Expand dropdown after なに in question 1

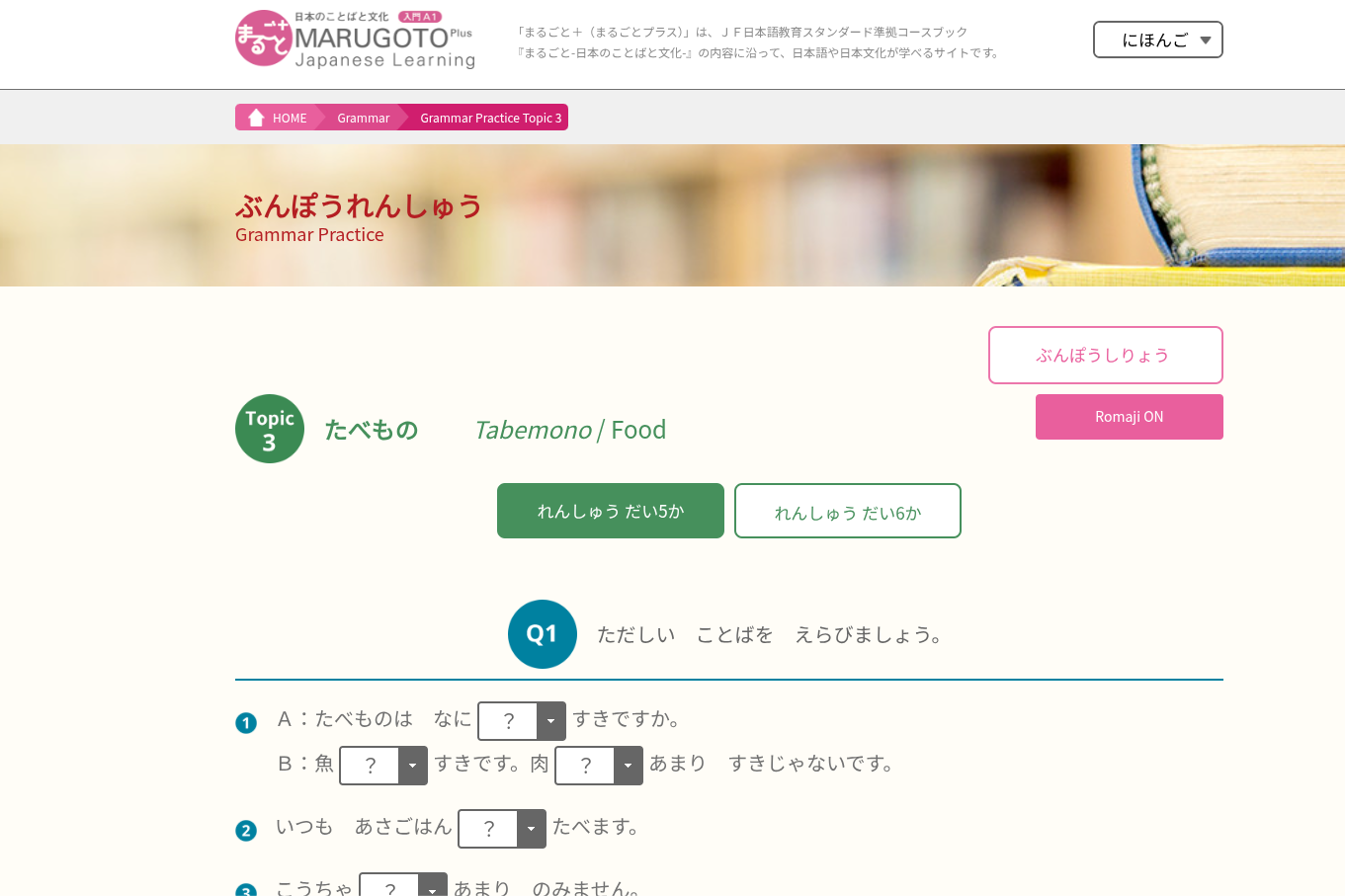(522, 721)
